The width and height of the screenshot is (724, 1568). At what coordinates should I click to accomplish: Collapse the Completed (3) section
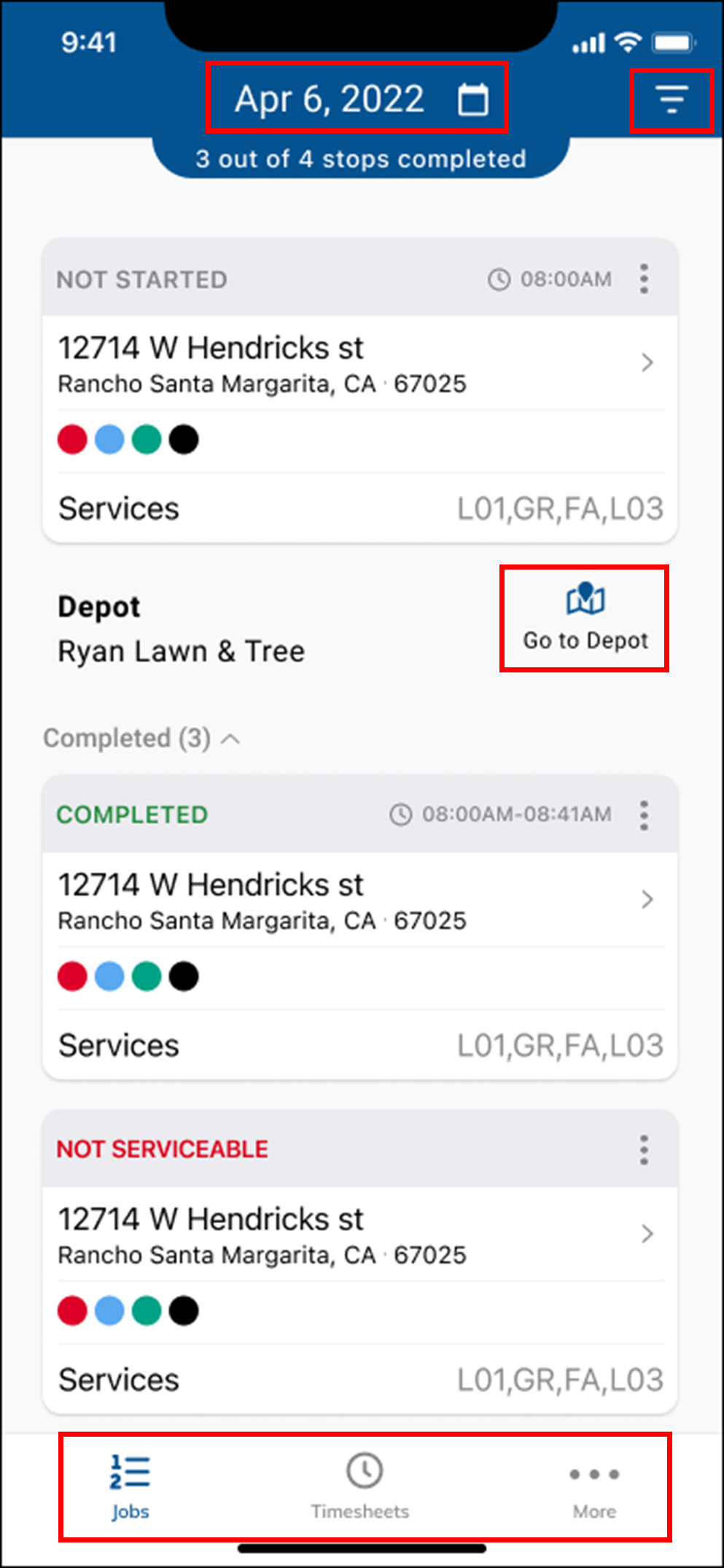point(230,738)
